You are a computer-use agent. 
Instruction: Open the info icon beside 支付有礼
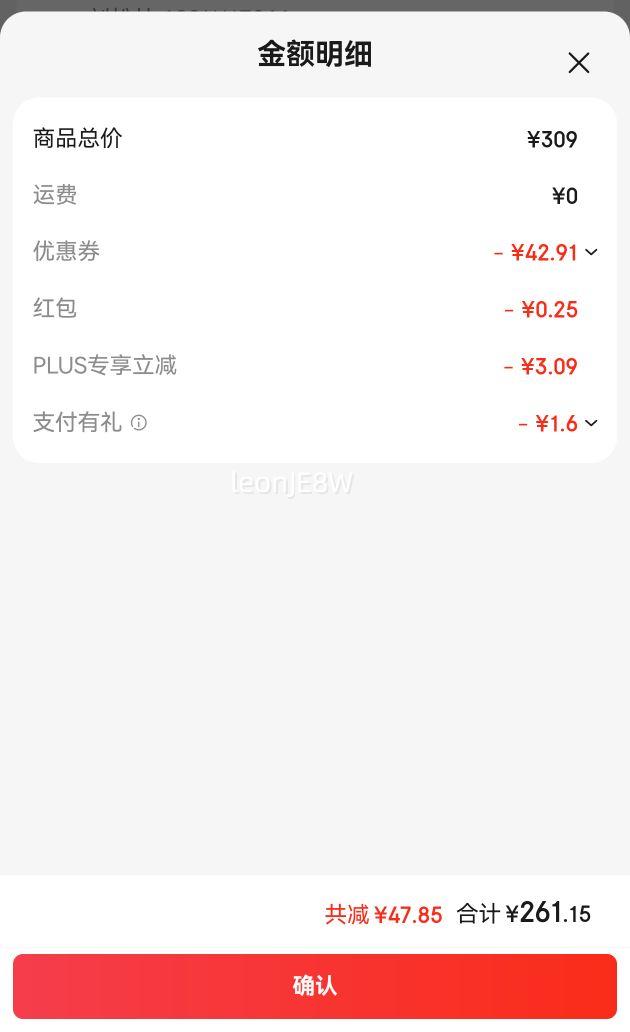pyautogui.click(x=138, y=423)
